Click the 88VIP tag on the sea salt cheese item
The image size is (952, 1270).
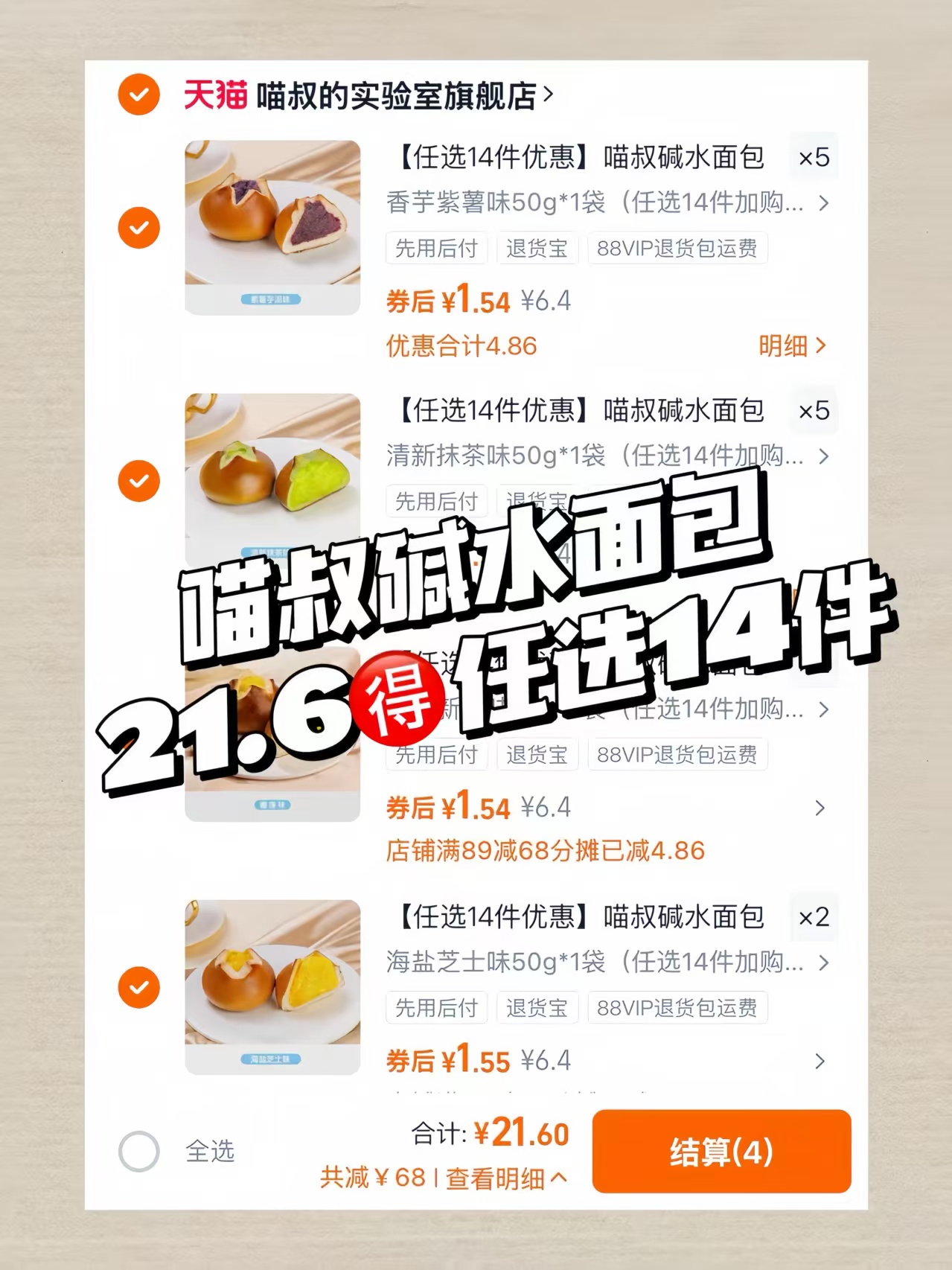pos(677,1008)
